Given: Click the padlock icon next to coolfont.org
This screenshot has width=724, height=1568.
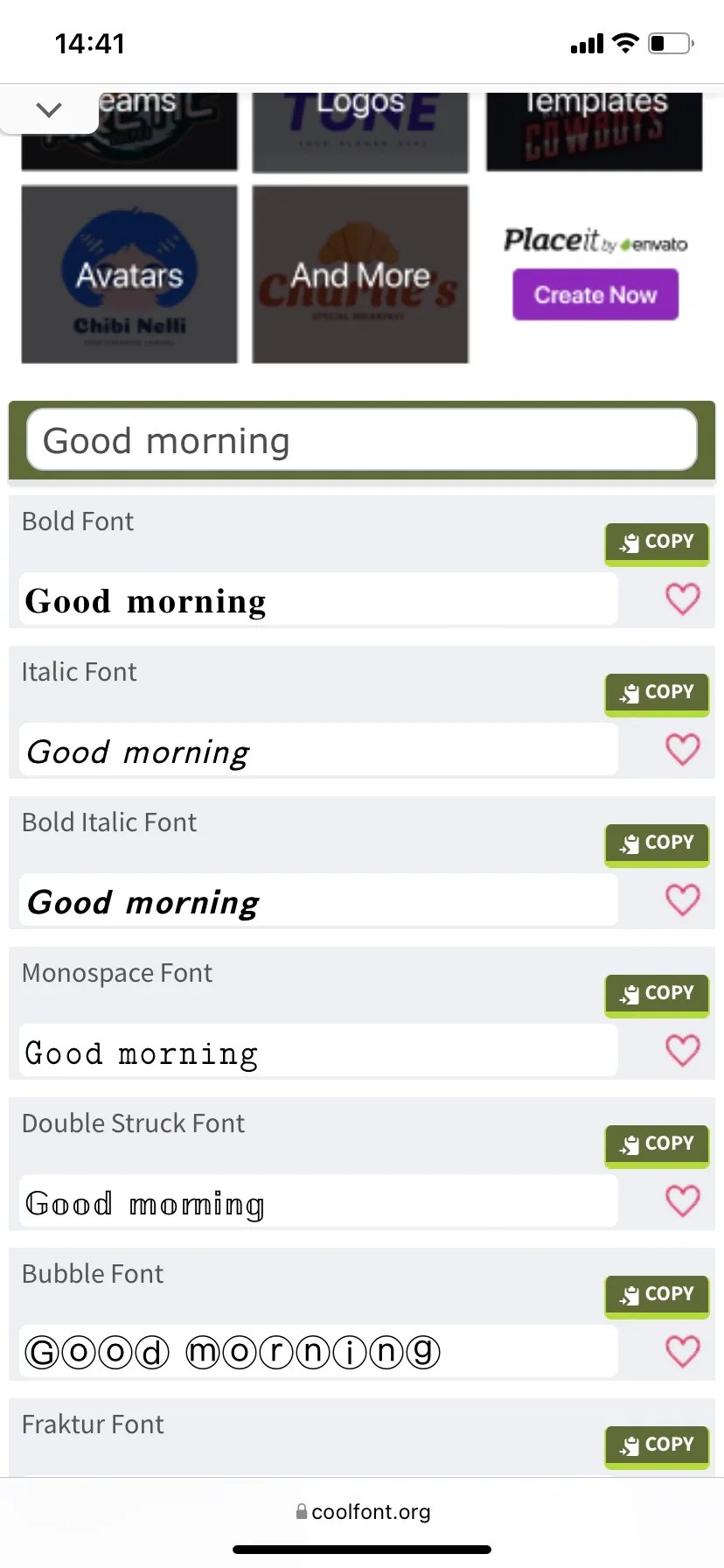Looking at the screenshot, I should [x=300, y=1511].
